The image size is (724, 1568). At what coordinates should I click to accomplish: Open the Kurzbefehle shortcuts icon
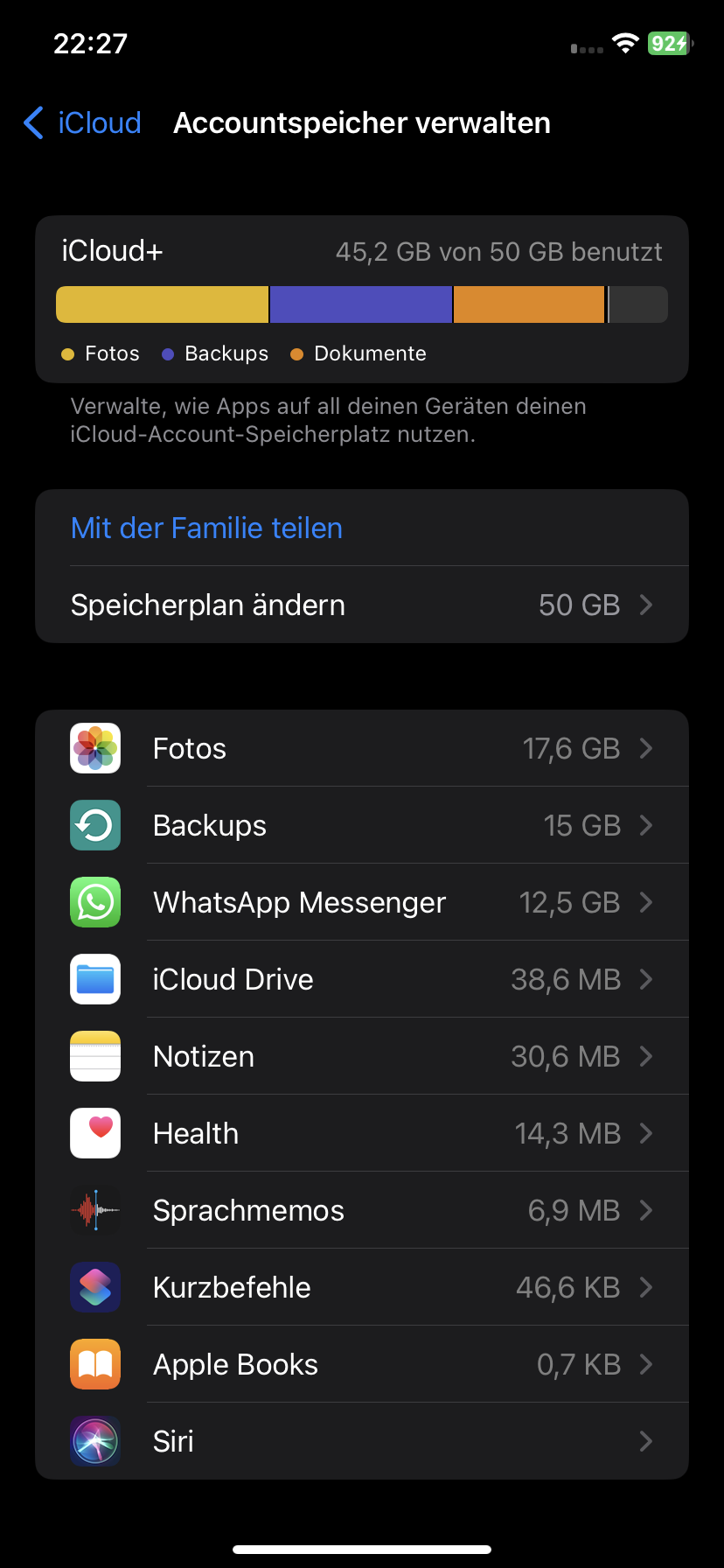point(94,1287)
